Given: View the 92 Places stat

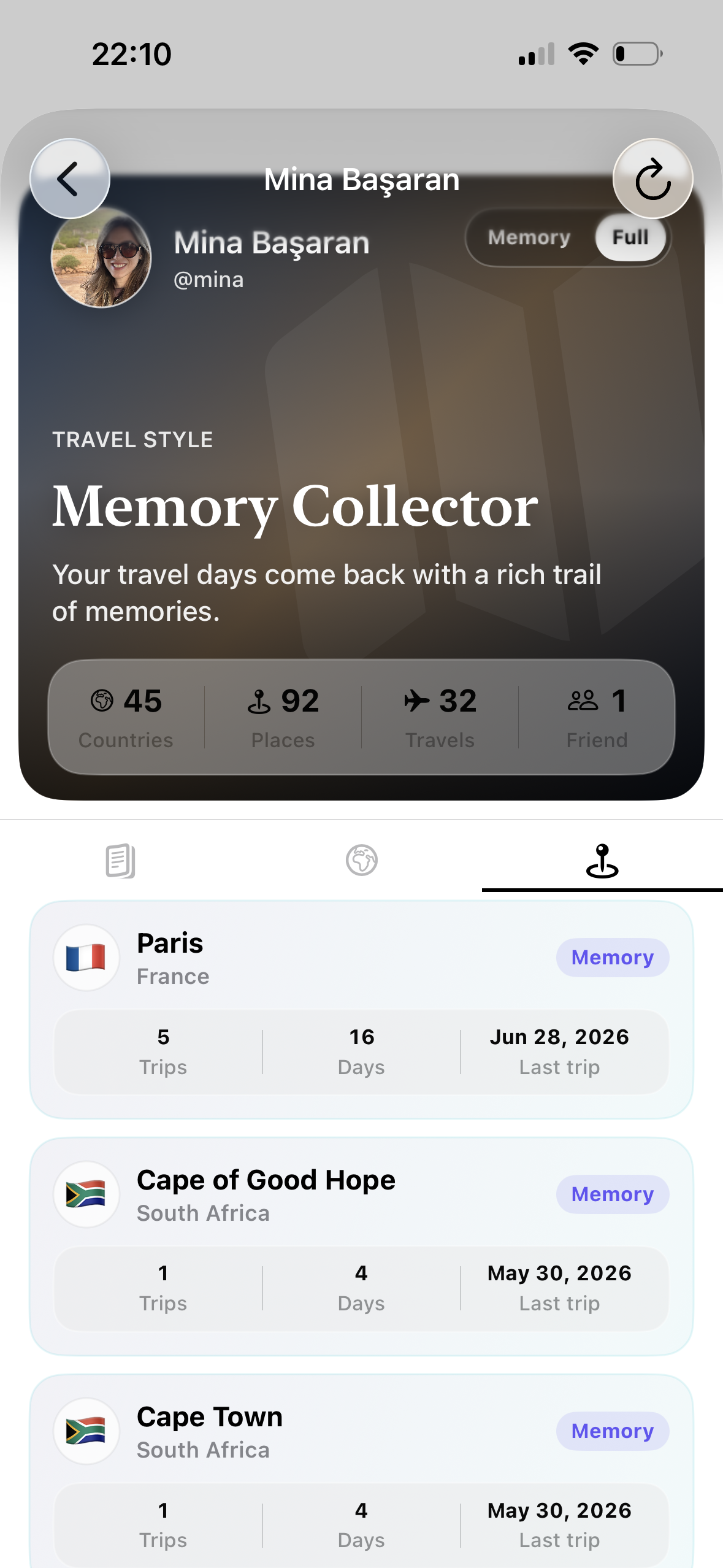Looking at the screenshot, I should point(283,717).
